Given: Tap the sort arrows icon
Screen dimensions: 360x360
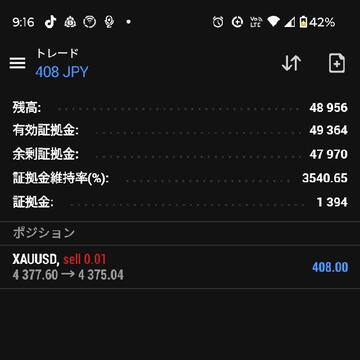Looking at the screenshot, I should pyautogui.click(x=291, y=63).
